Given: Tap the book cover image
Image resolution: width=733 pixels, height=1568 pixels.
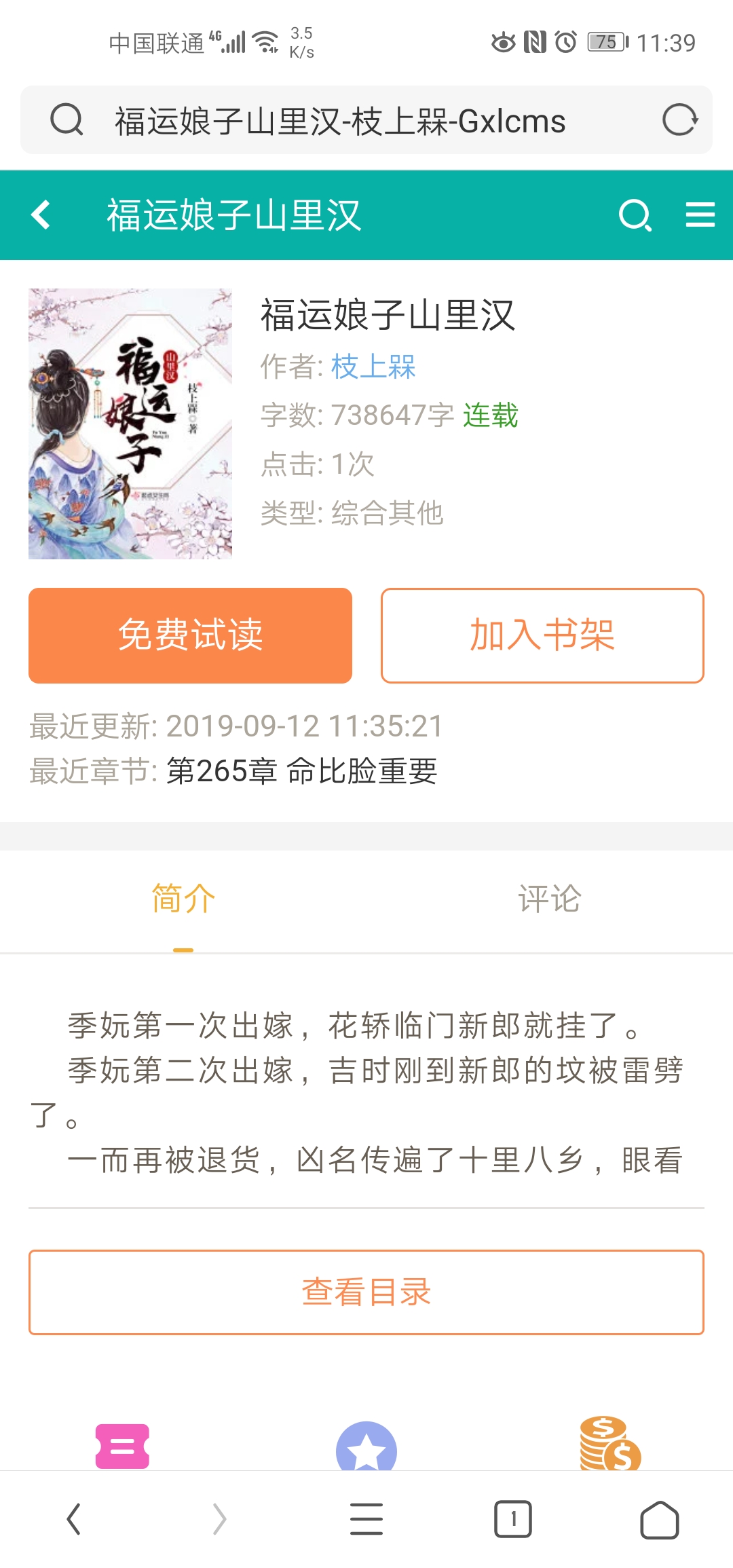Looking at the screenshot, I should pos(130,424).
